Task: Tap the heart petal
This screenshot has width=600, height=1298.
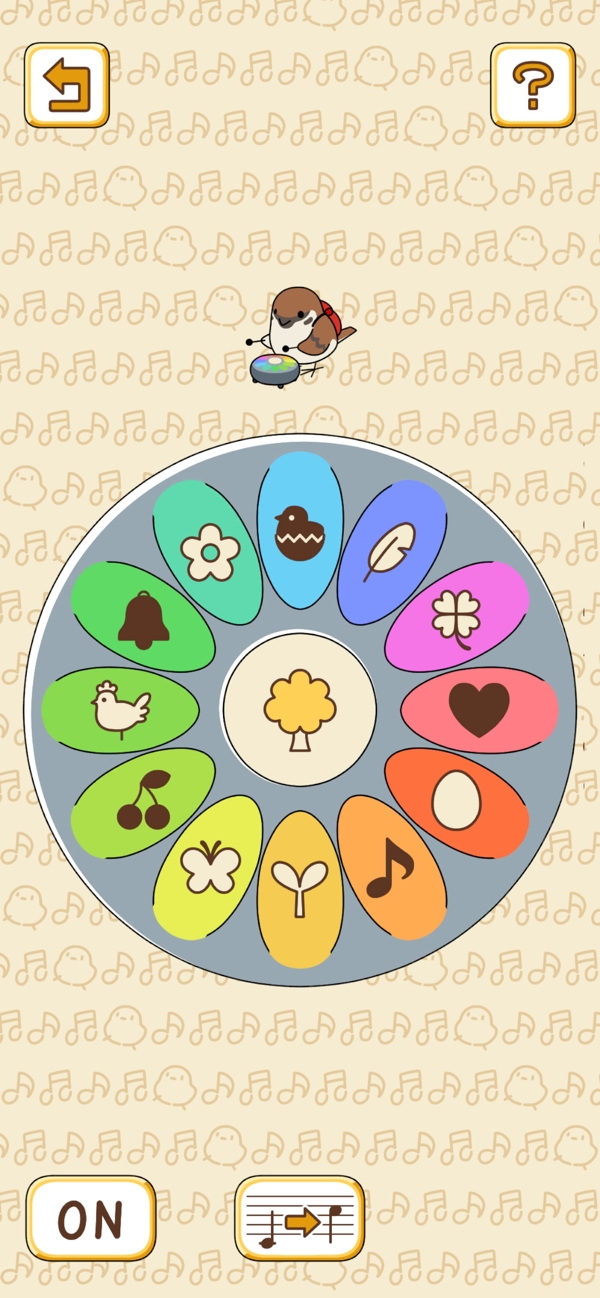Action: click(479, 709)
